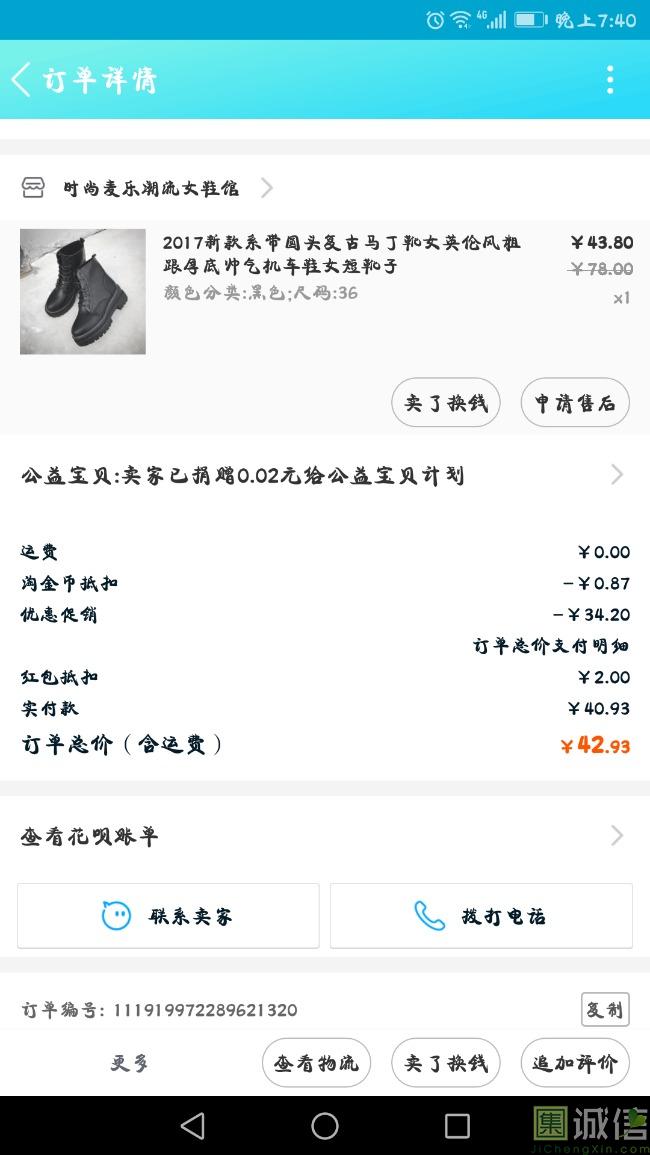Tap 拨打电话 to call the seller
Screen dimensions: 650x1155
[481, 916]
